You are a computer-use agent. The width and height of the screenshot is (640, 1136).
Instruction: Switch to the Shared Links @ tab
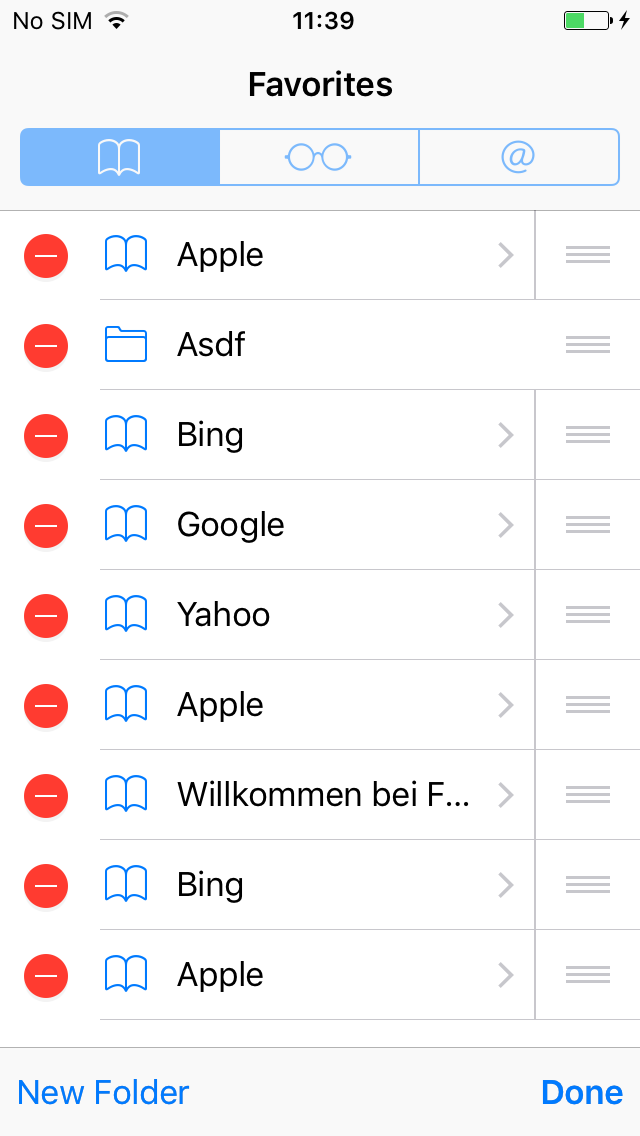pyautogui.click(x=519, y=157)
